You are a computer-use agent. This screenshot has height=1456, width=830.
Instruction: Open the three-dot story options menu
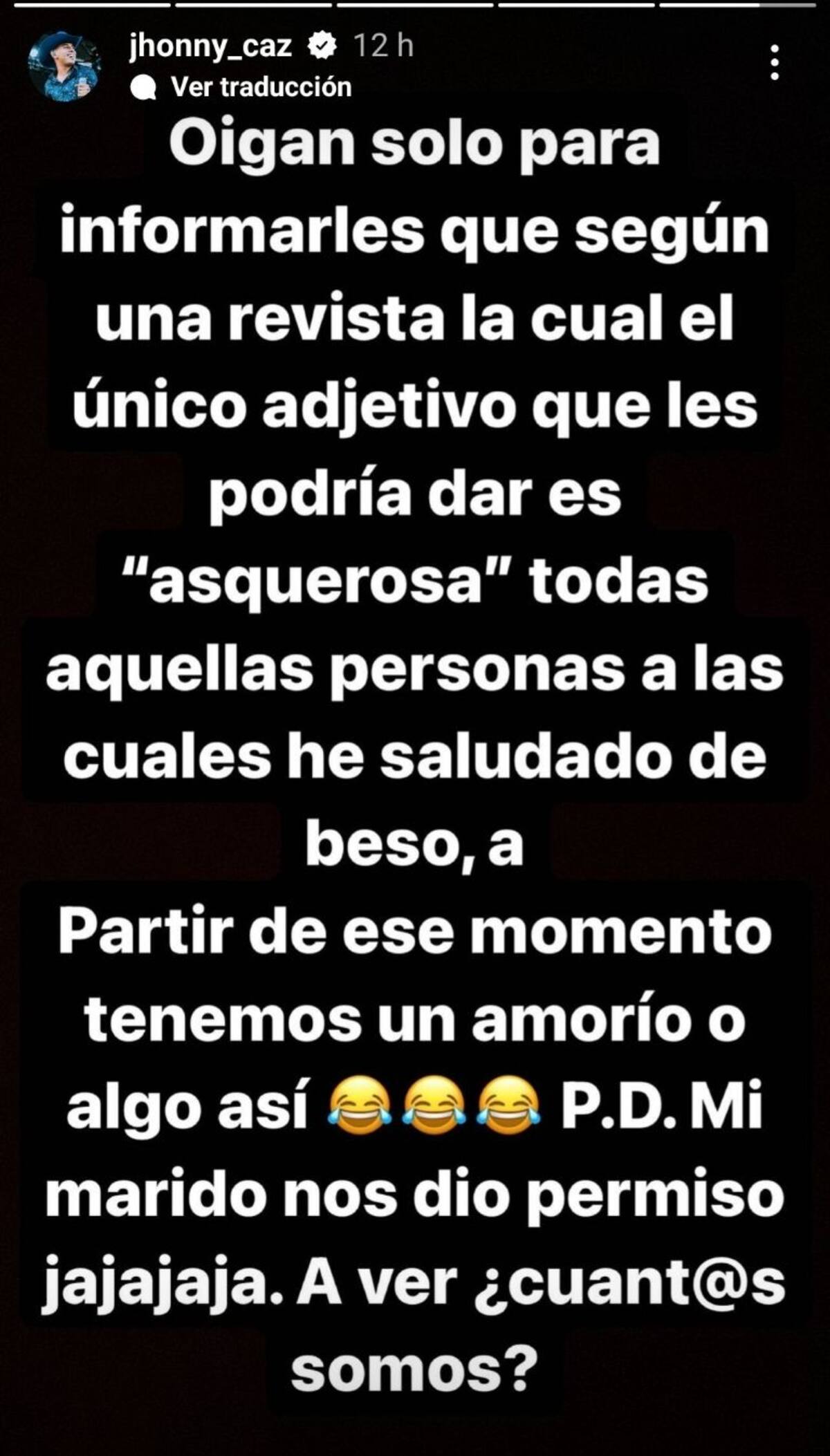pos(775,62)
